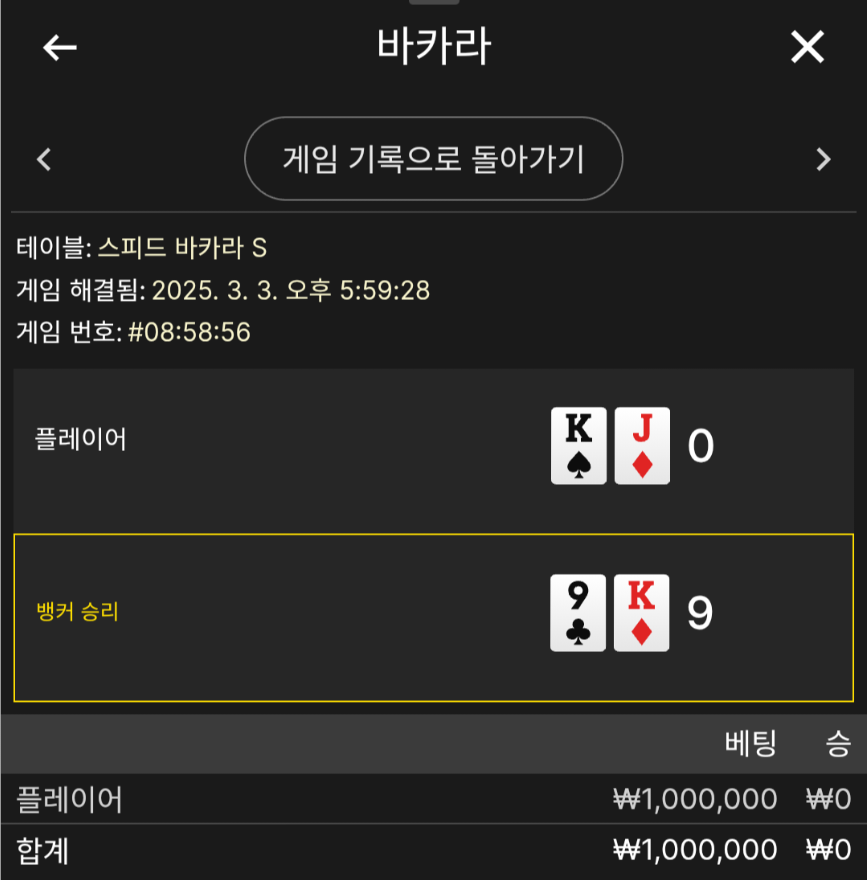The height and width of the screenshot is (880, 867).
Task: Tap 게임 기록으로 돌아가기 button
Action: [433, 159]
